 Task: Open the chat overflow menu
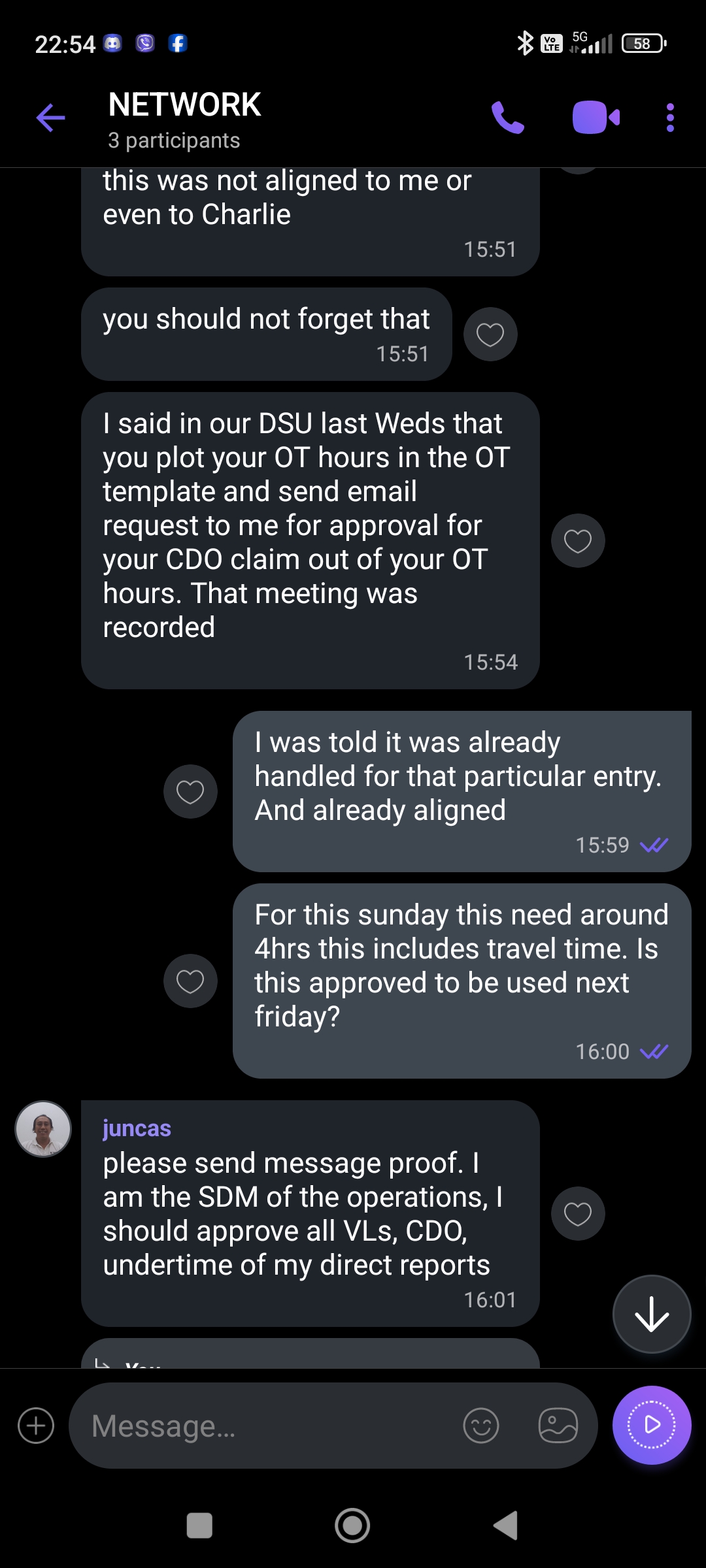coord(670,118)
